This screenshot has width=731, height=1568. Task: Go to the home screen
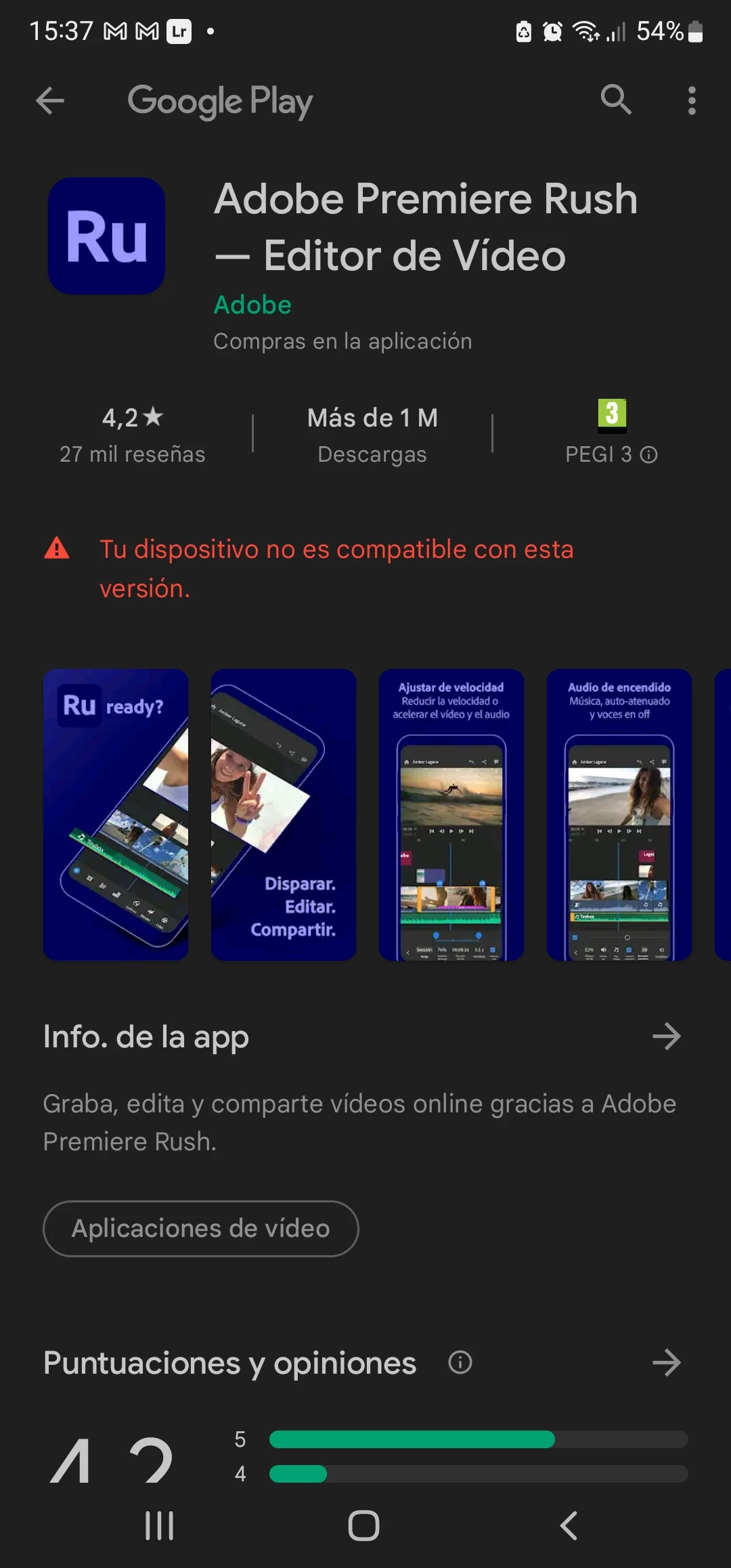[364, 1525]
